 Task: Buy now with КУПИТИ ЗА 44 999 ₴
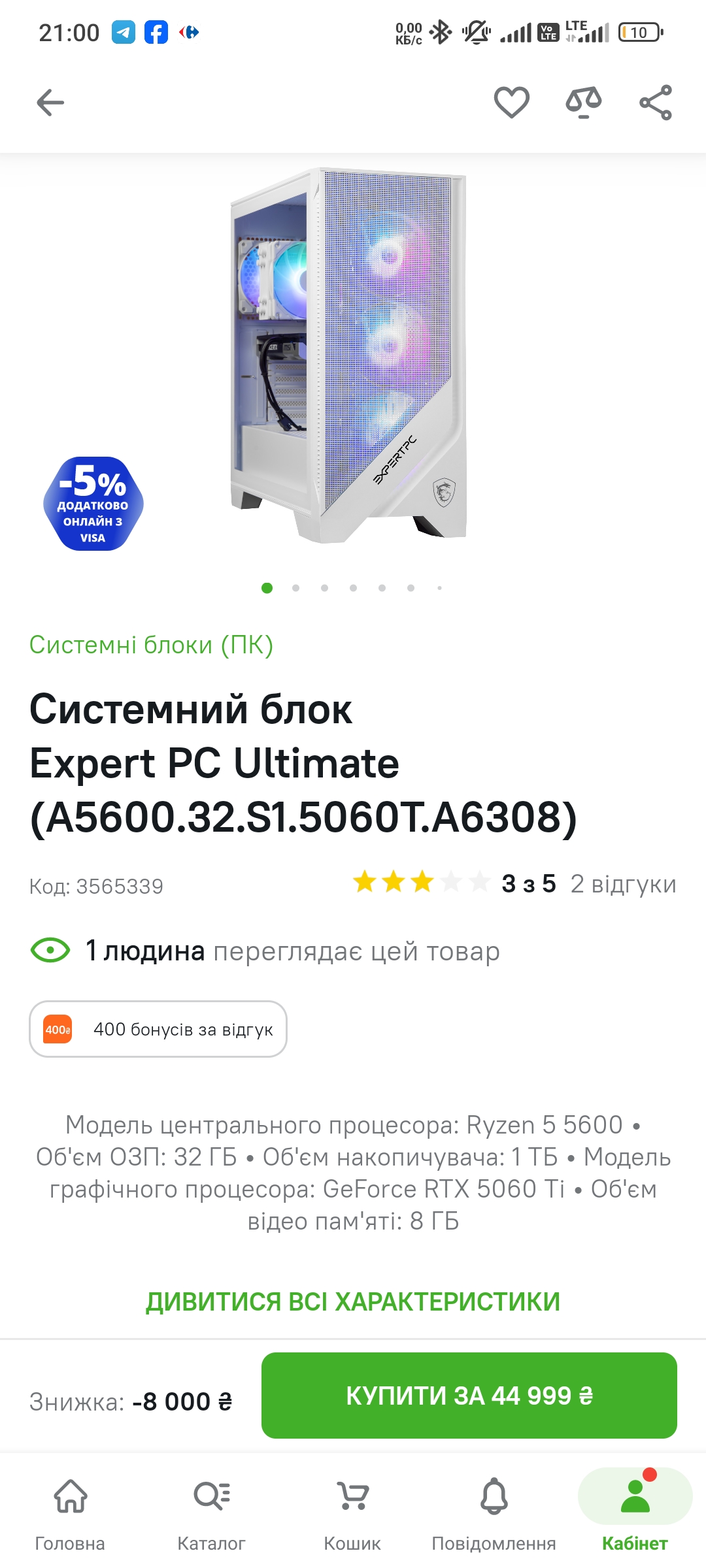(469, 1396)
